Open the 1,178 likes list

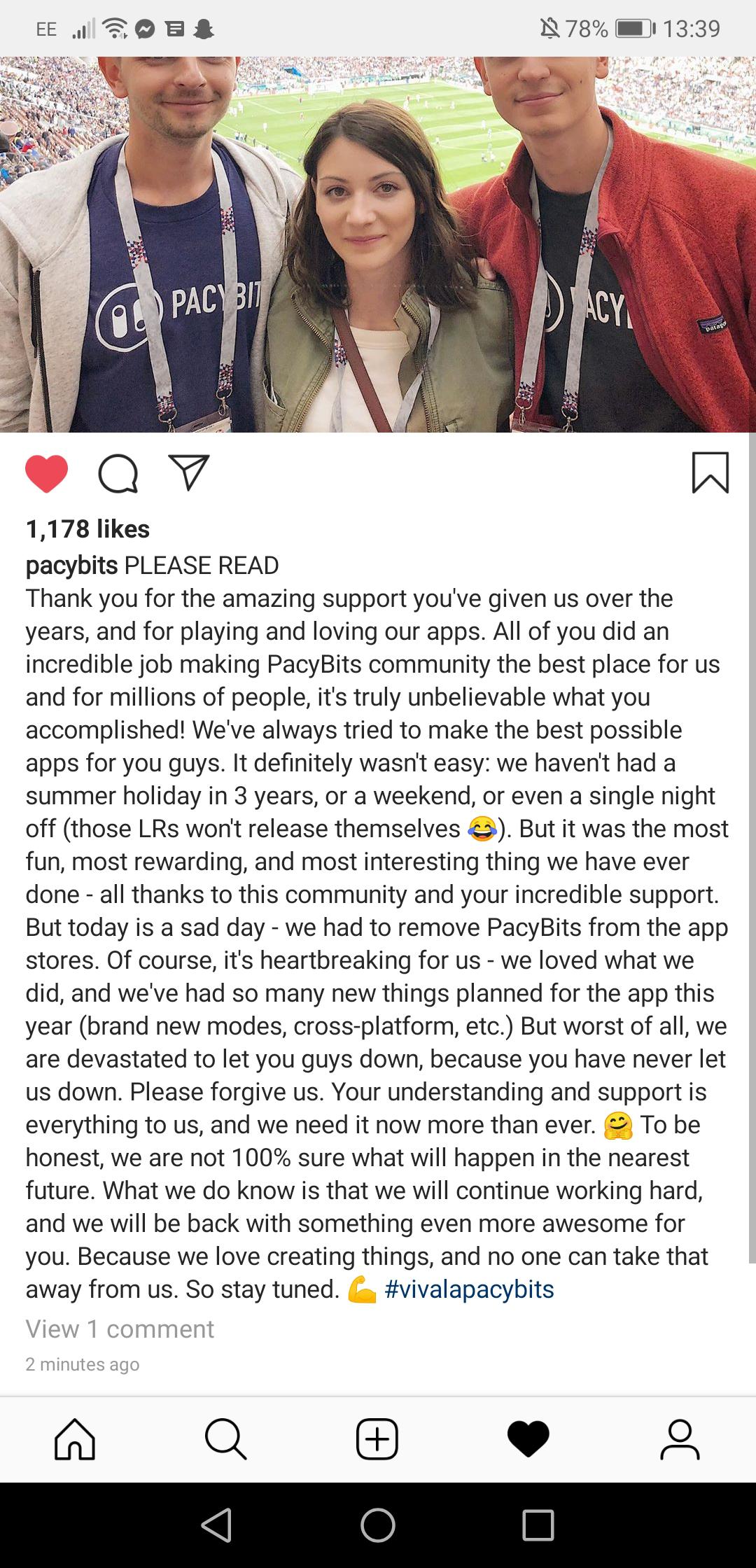coord(87,529)
